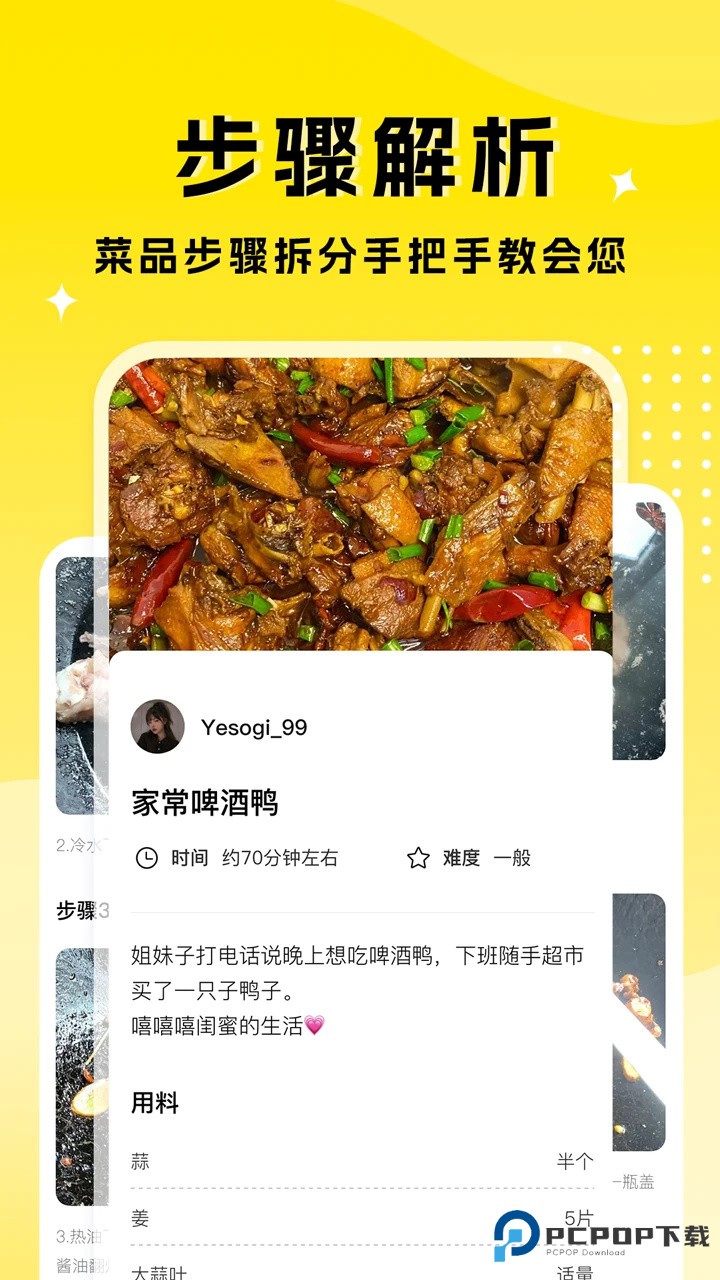Click the clock icon beside 时间

tap(146, 858)
